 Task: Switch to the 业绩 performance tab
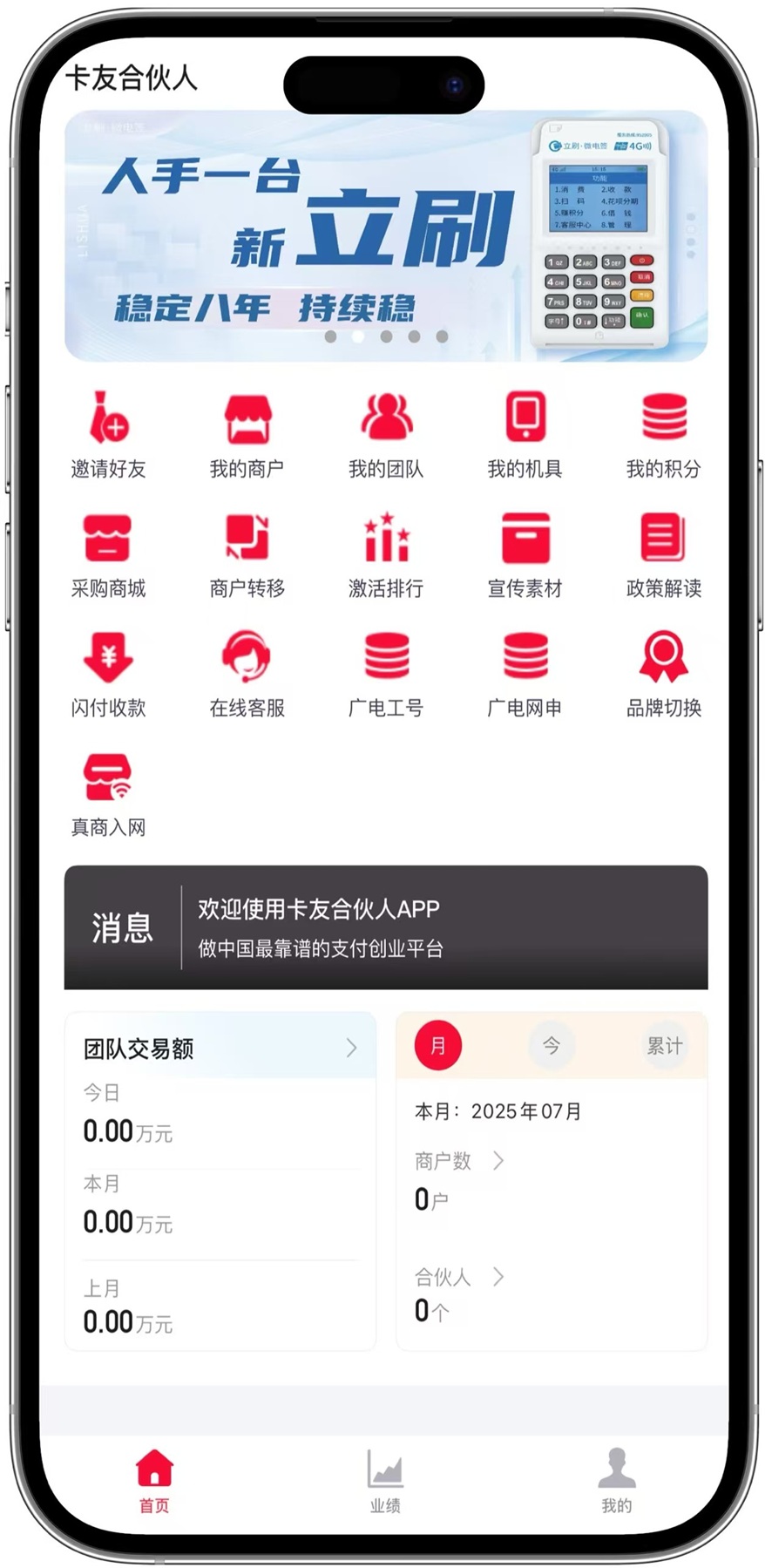384,1480
